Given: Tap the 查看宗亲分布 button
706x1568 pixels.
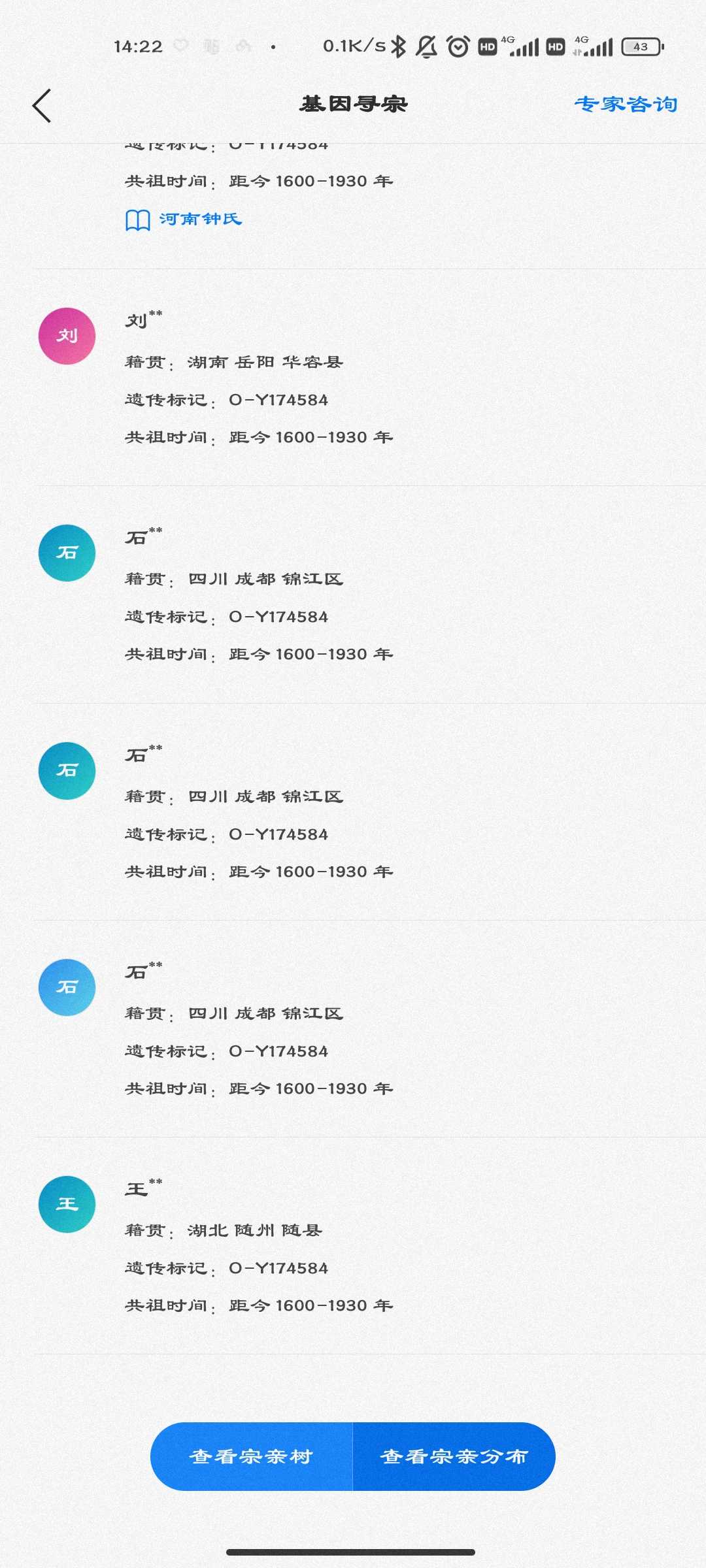Looking at the screenshot, I should [454, 1456].
